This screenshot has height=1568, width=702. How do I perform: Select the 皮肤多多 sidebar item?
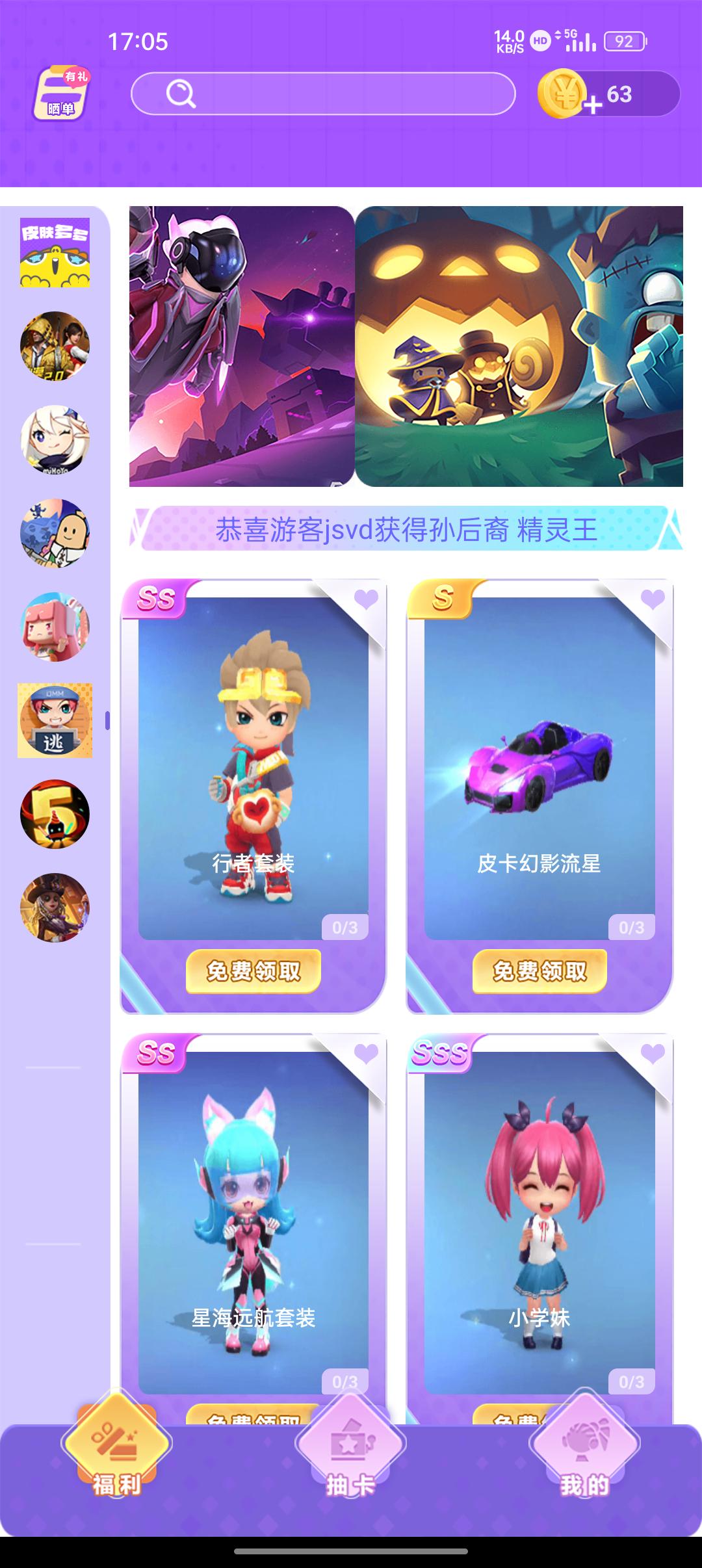[x=55, y=252]
